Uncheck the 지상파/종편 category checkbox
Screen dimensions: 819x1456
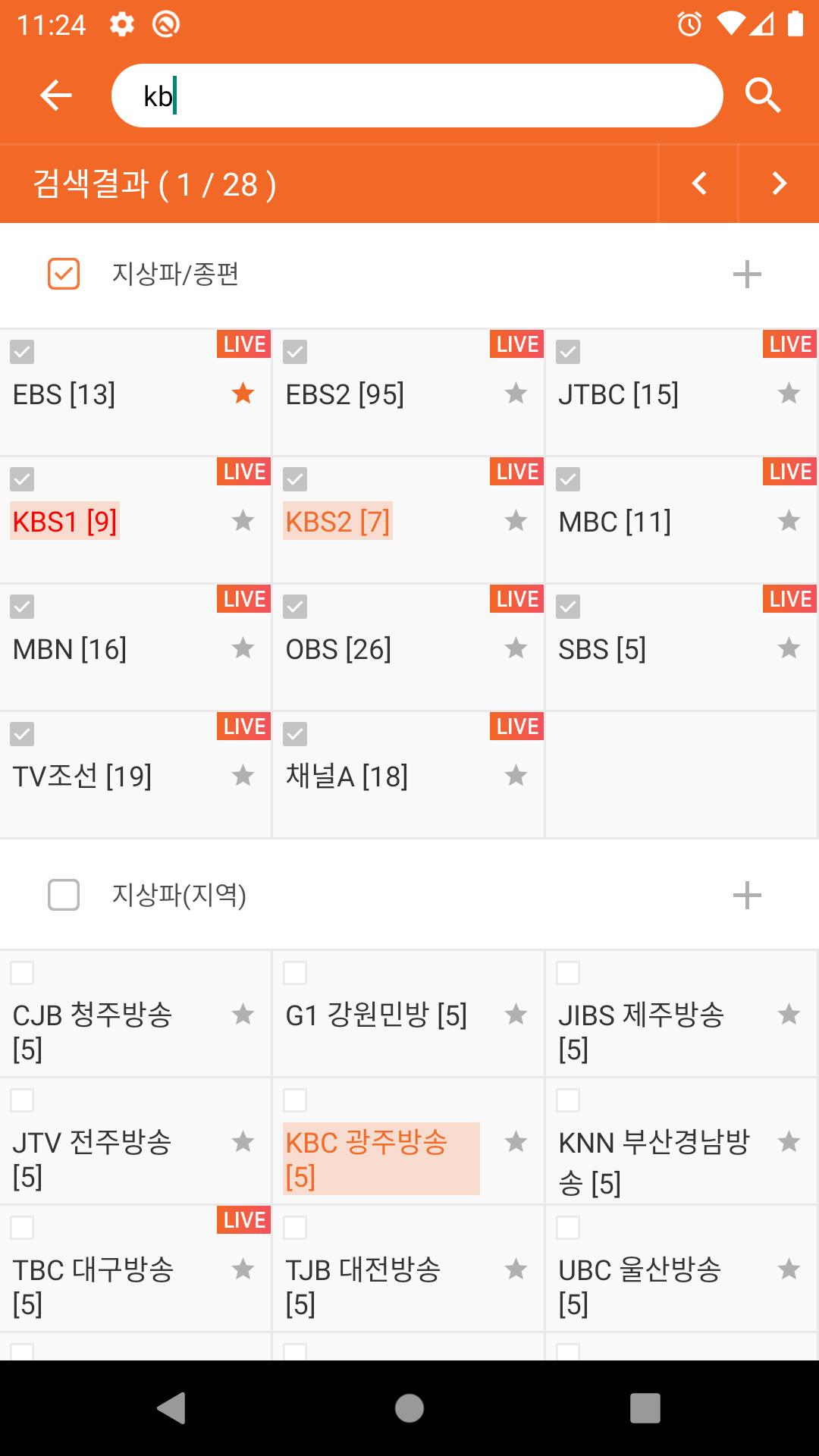[x=64, y=274]
